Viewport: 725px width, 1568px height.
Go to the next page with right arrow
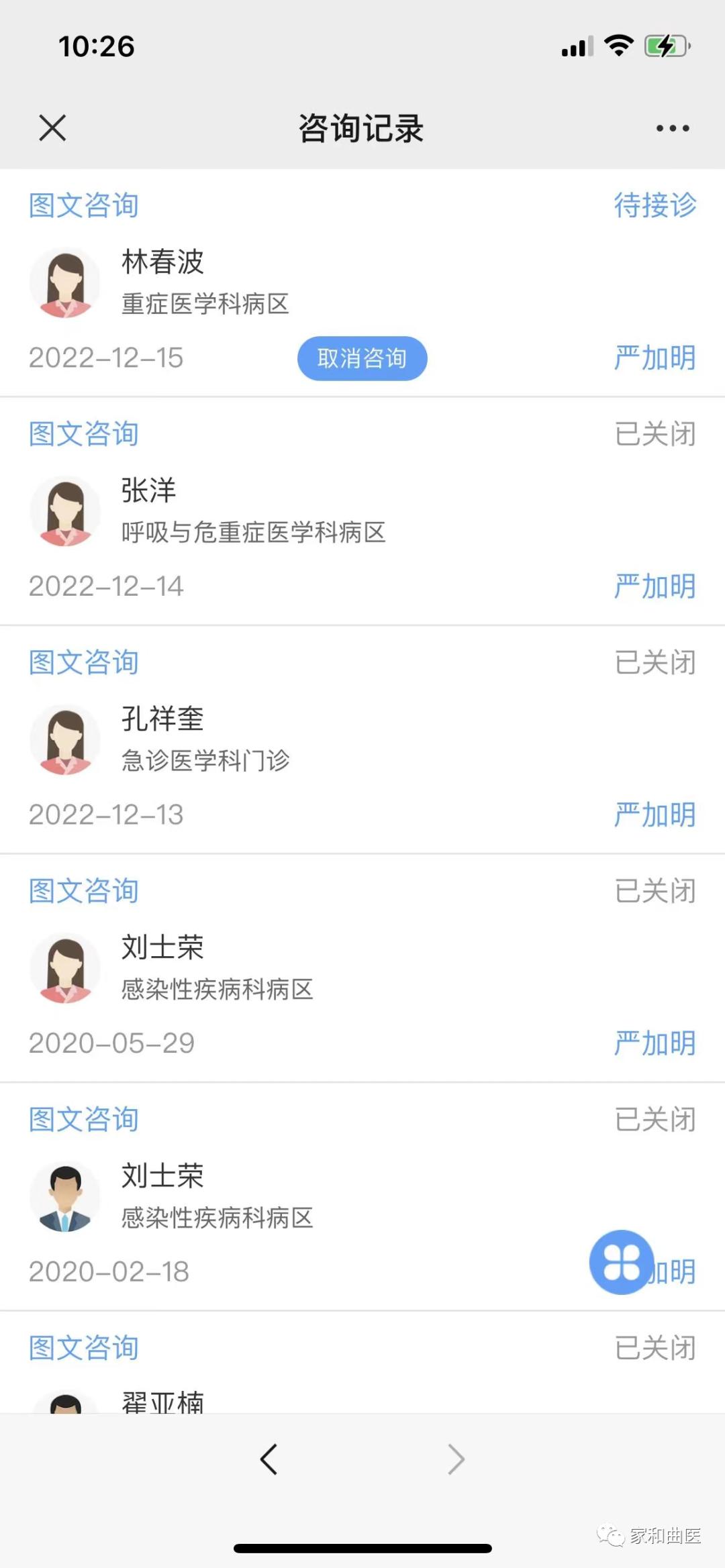456,1459
